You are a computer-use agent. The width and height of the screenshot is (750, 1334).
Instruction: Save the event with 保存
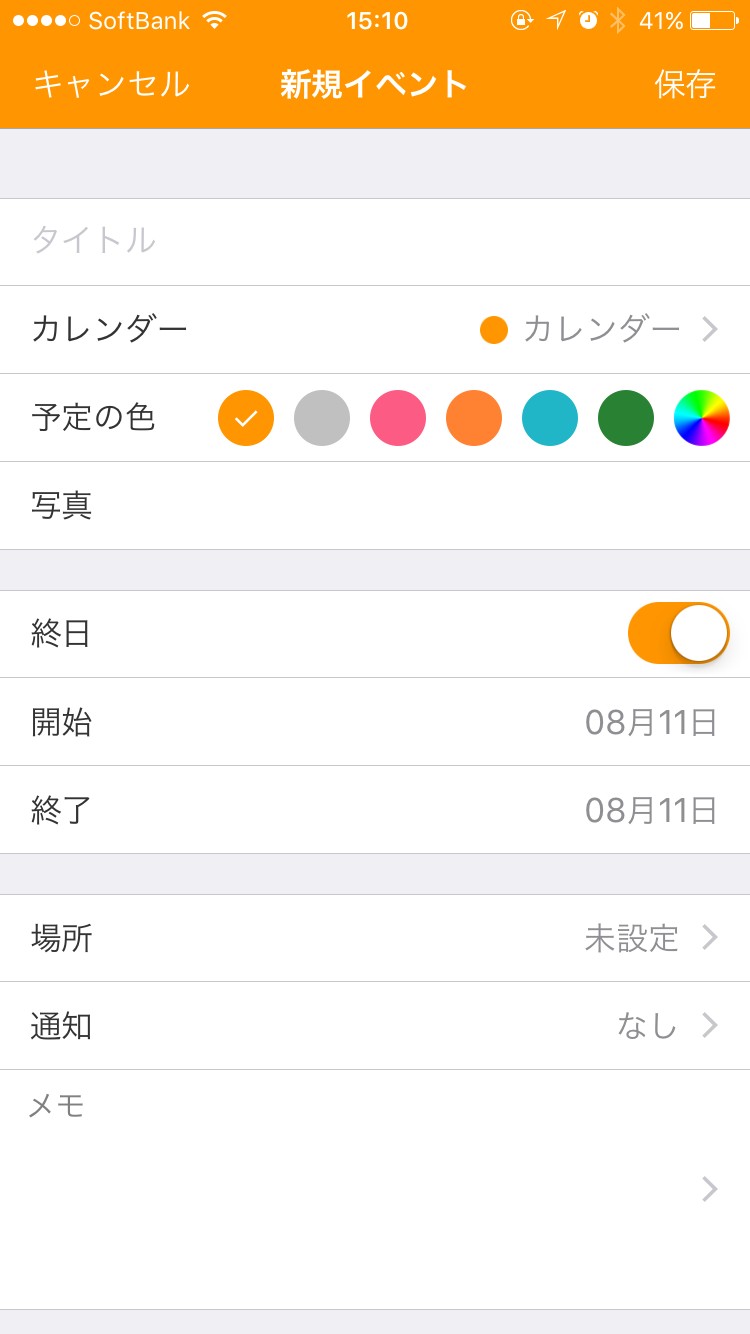click(685, 84)
